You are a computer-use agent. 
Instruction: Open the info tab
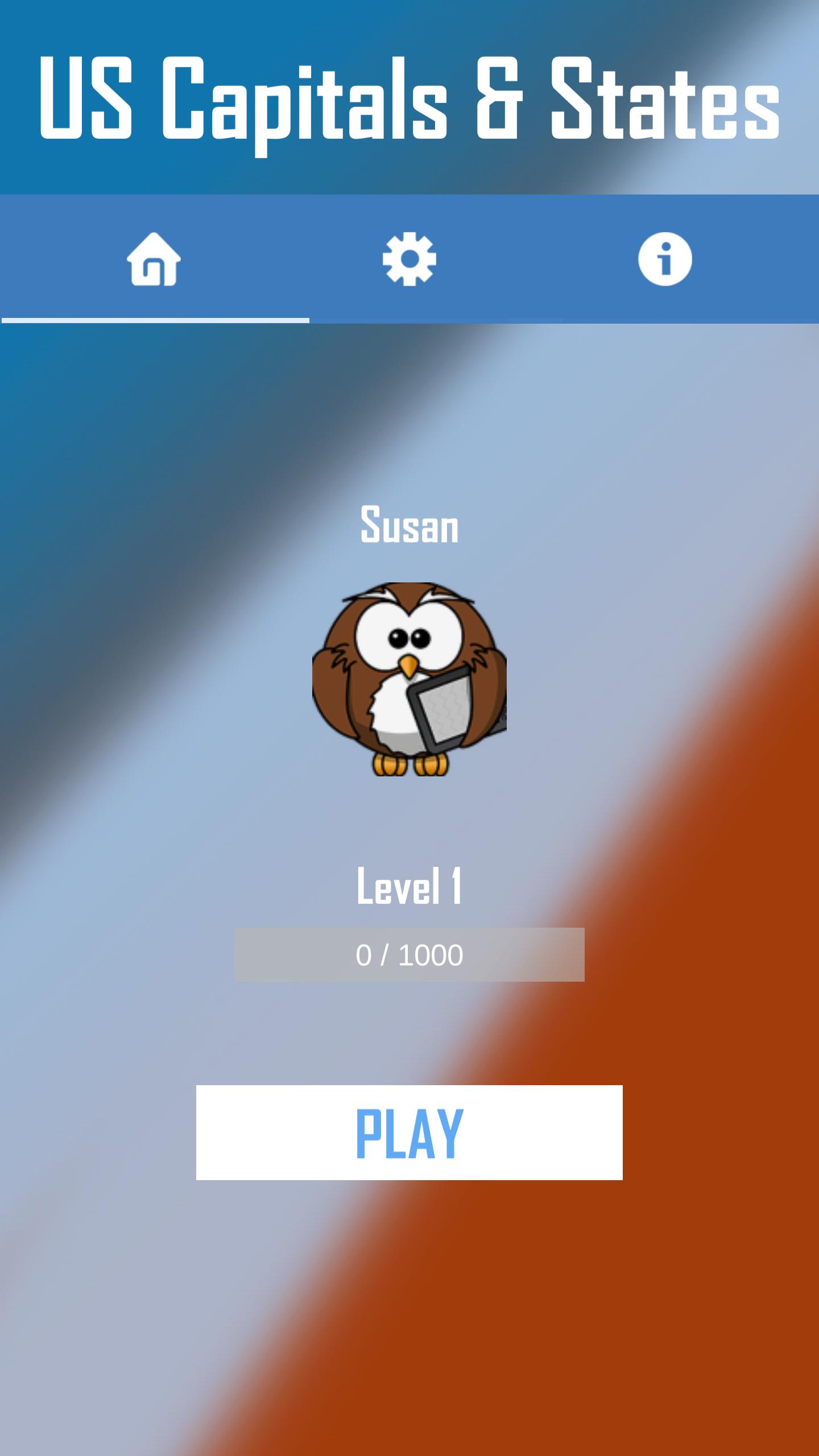click(665, 259)
